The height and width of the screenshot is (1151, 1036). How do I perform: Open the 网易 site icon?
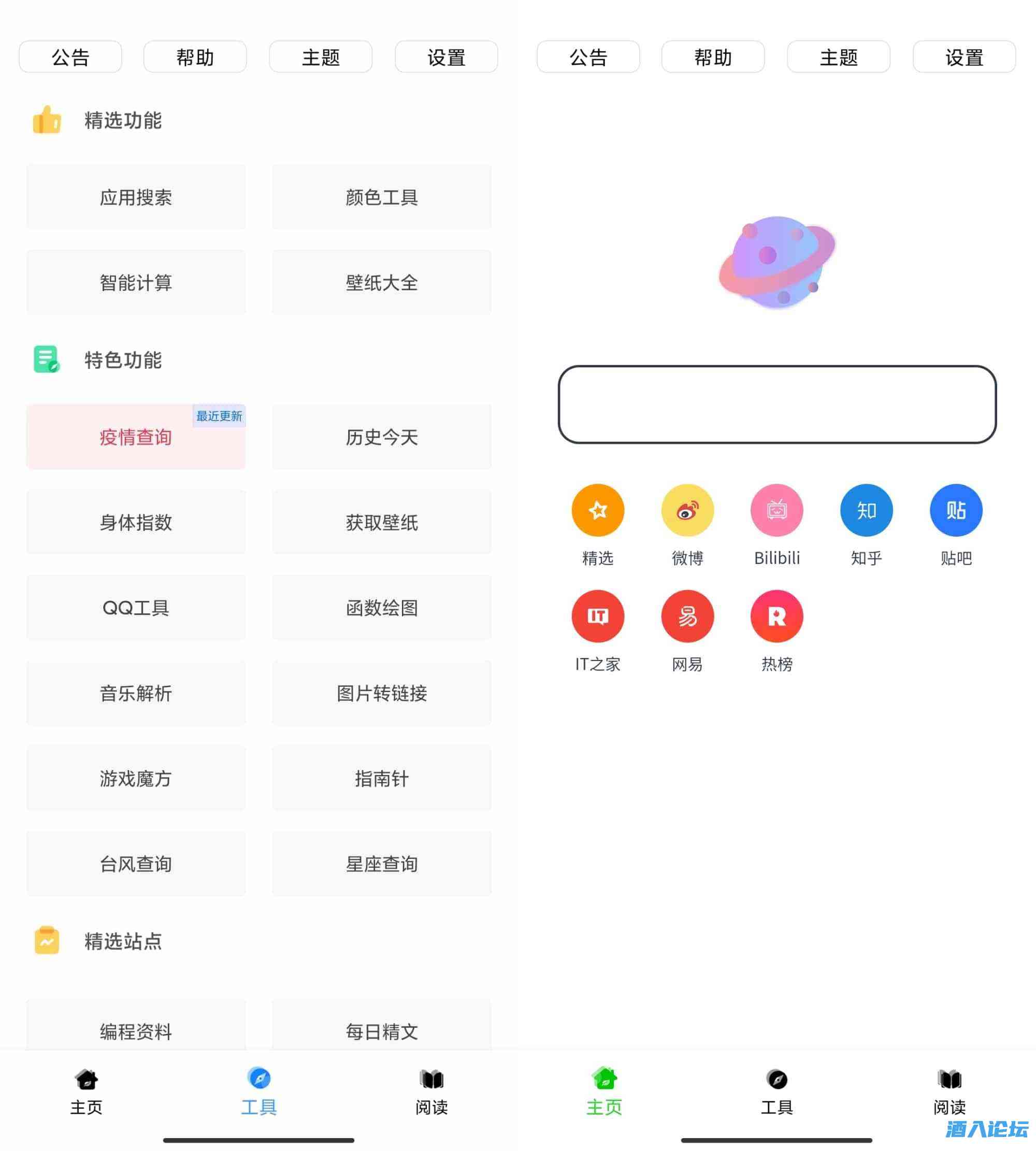click(x=687, y=616)
